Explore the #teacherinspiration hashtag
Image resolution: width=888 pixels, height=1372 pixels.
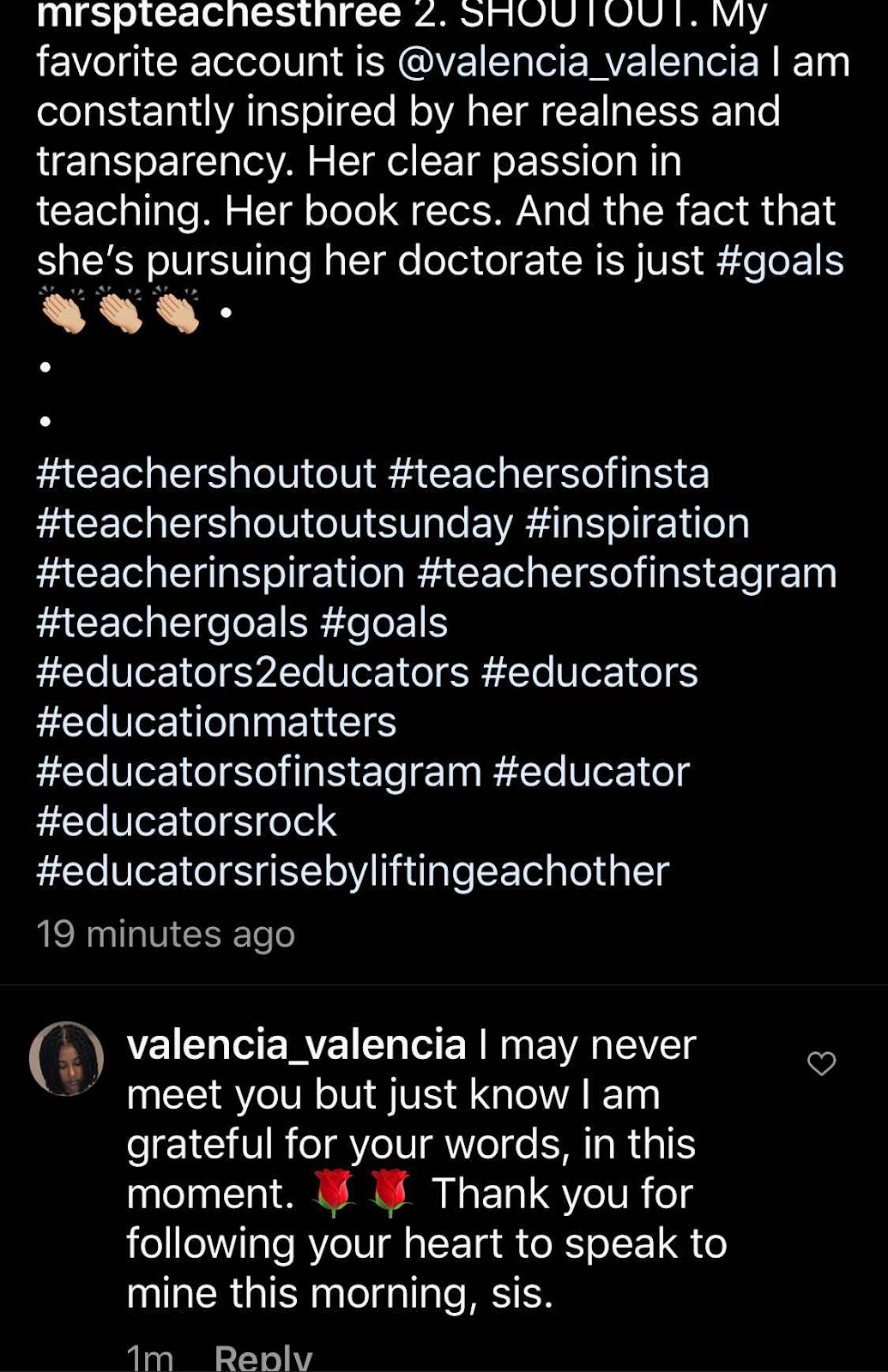coord(220,573)
